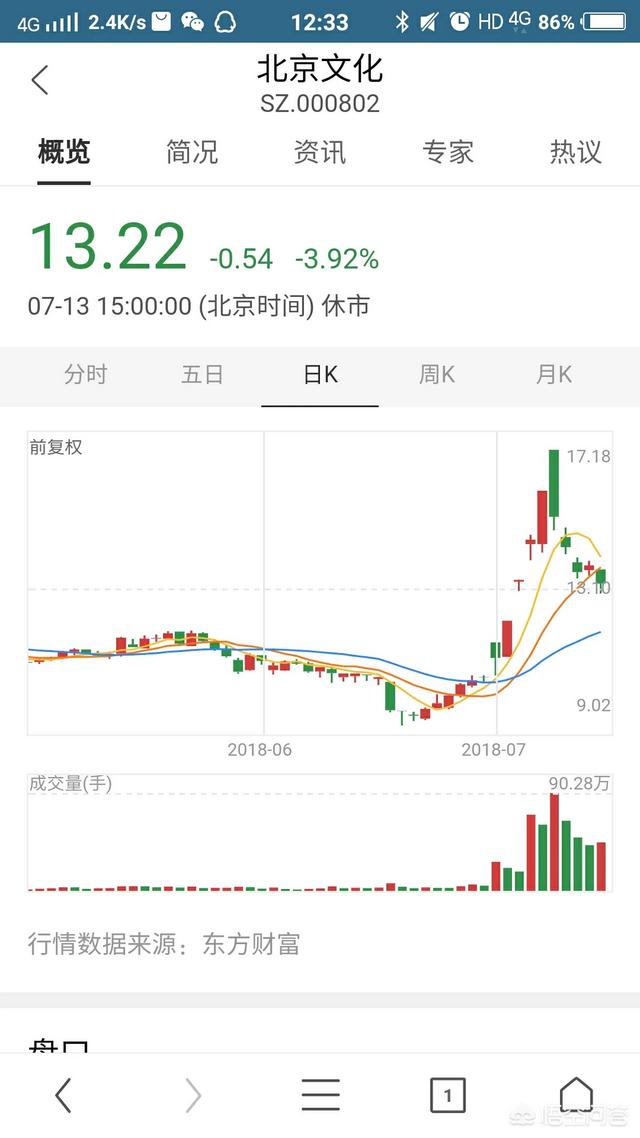This screenshot has width=640, height=1138.
Task: Select the 专家 tab
Action: [x=448, y=152]
